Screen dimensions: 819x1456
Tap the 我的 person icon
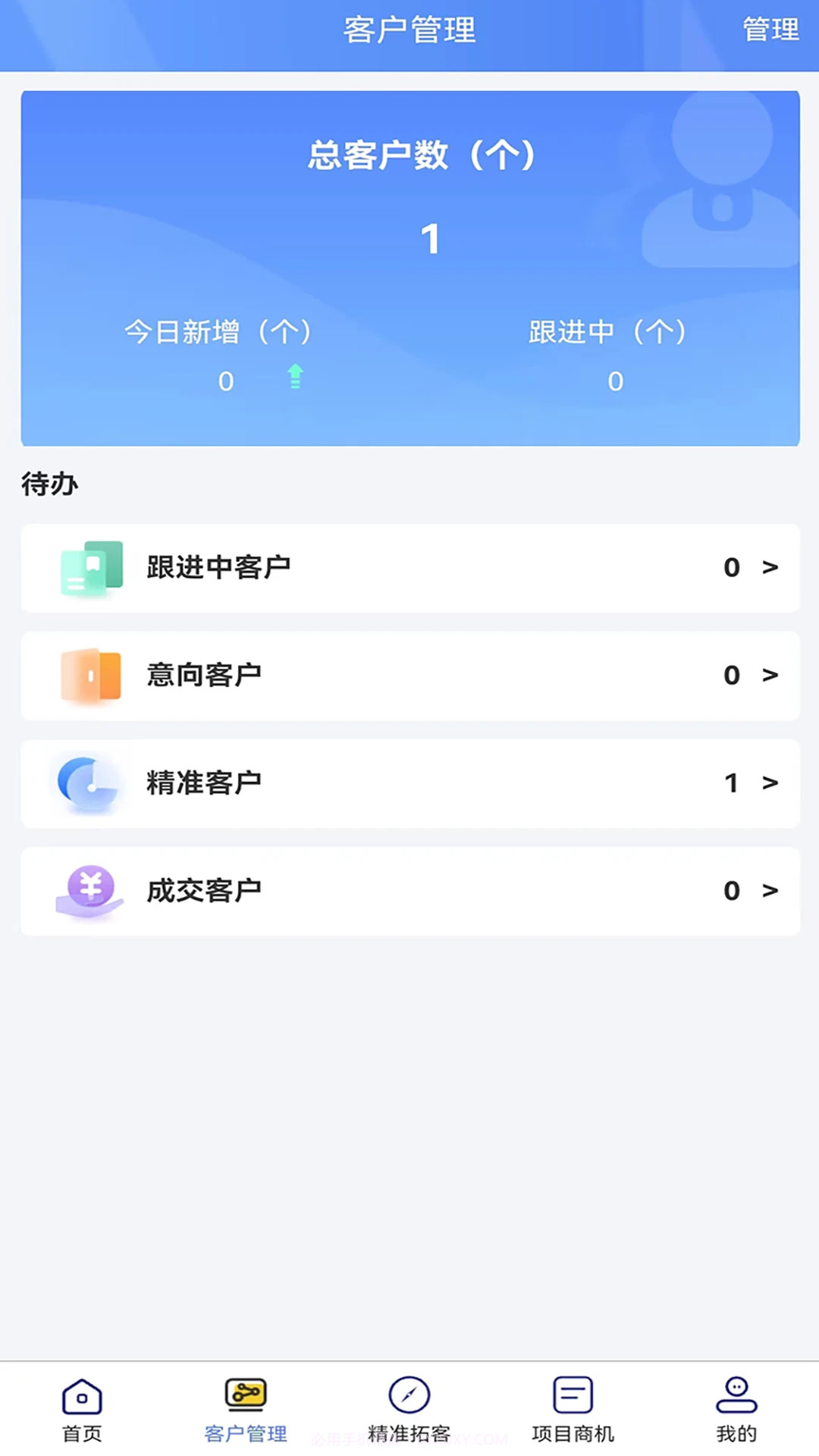tap(736, 1394)
